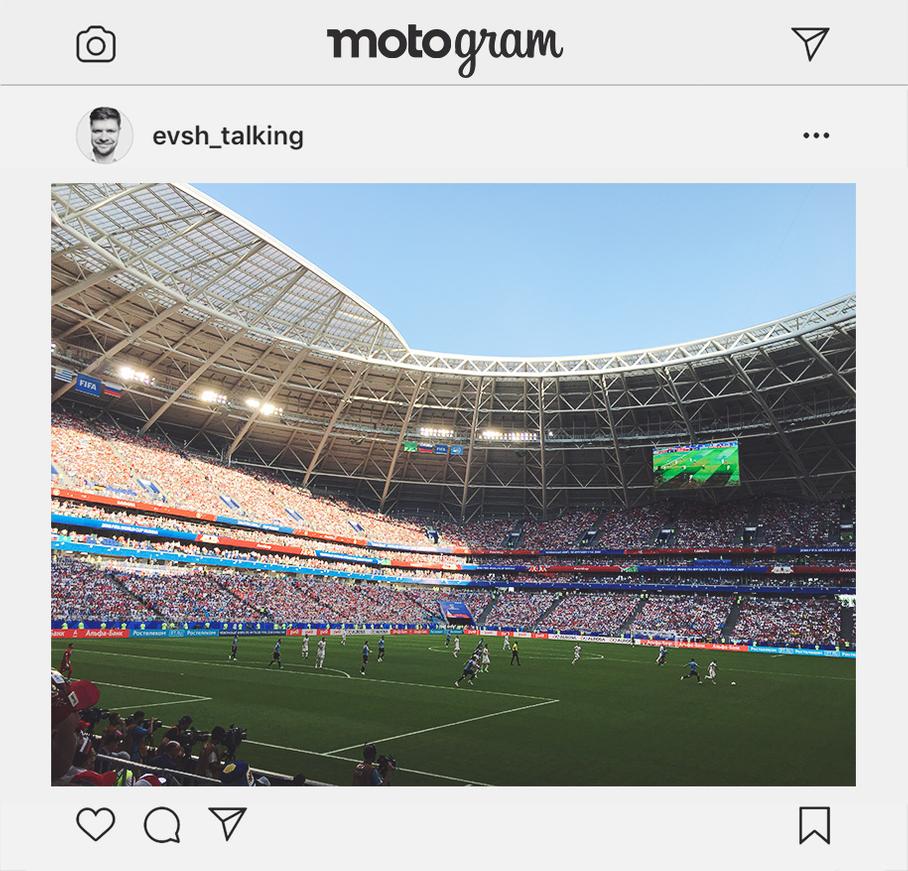Tap the evsh_talking username

228,136
